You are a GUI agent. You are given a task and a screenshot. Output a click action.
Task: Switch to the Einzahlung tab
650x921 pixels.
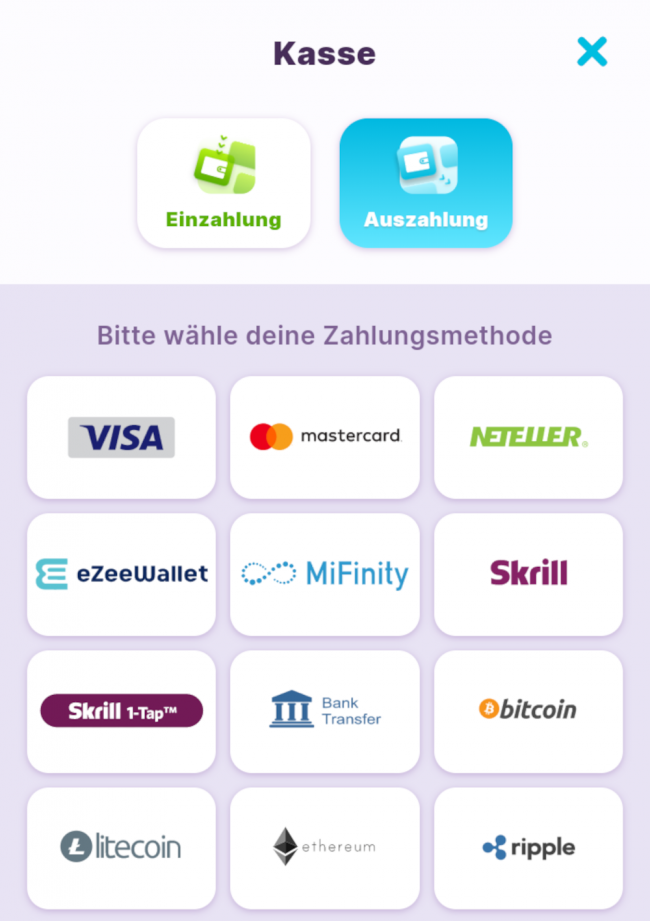tap(224, 183)
